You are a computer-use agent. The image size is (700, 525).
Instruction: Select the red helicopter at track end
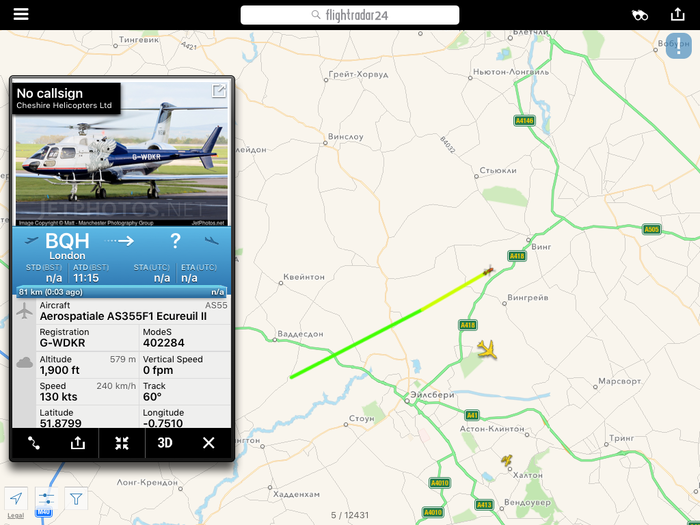pos(488,271)
